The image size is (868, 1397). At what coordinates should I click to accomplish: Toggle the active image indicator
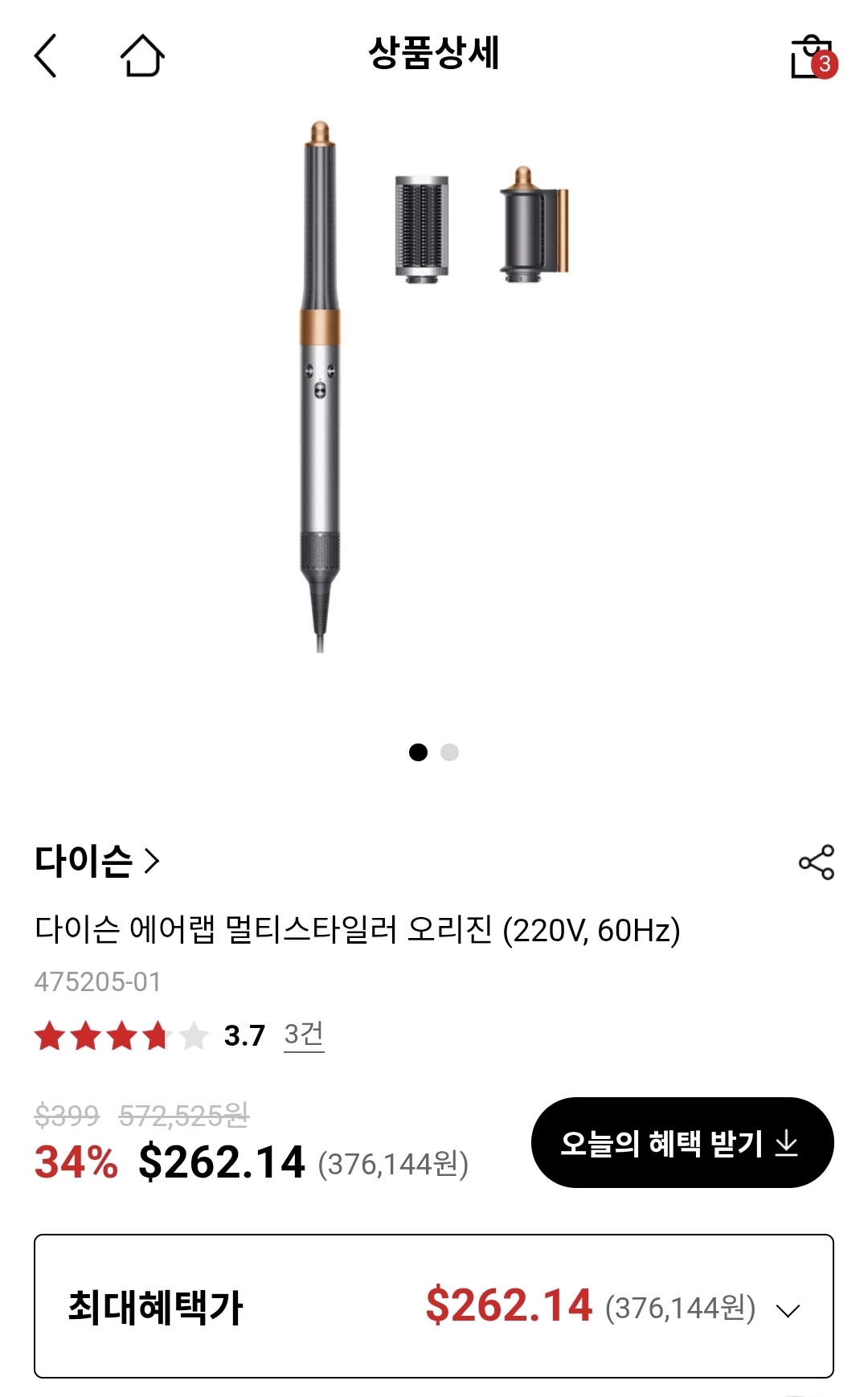(x=419, y=751)
